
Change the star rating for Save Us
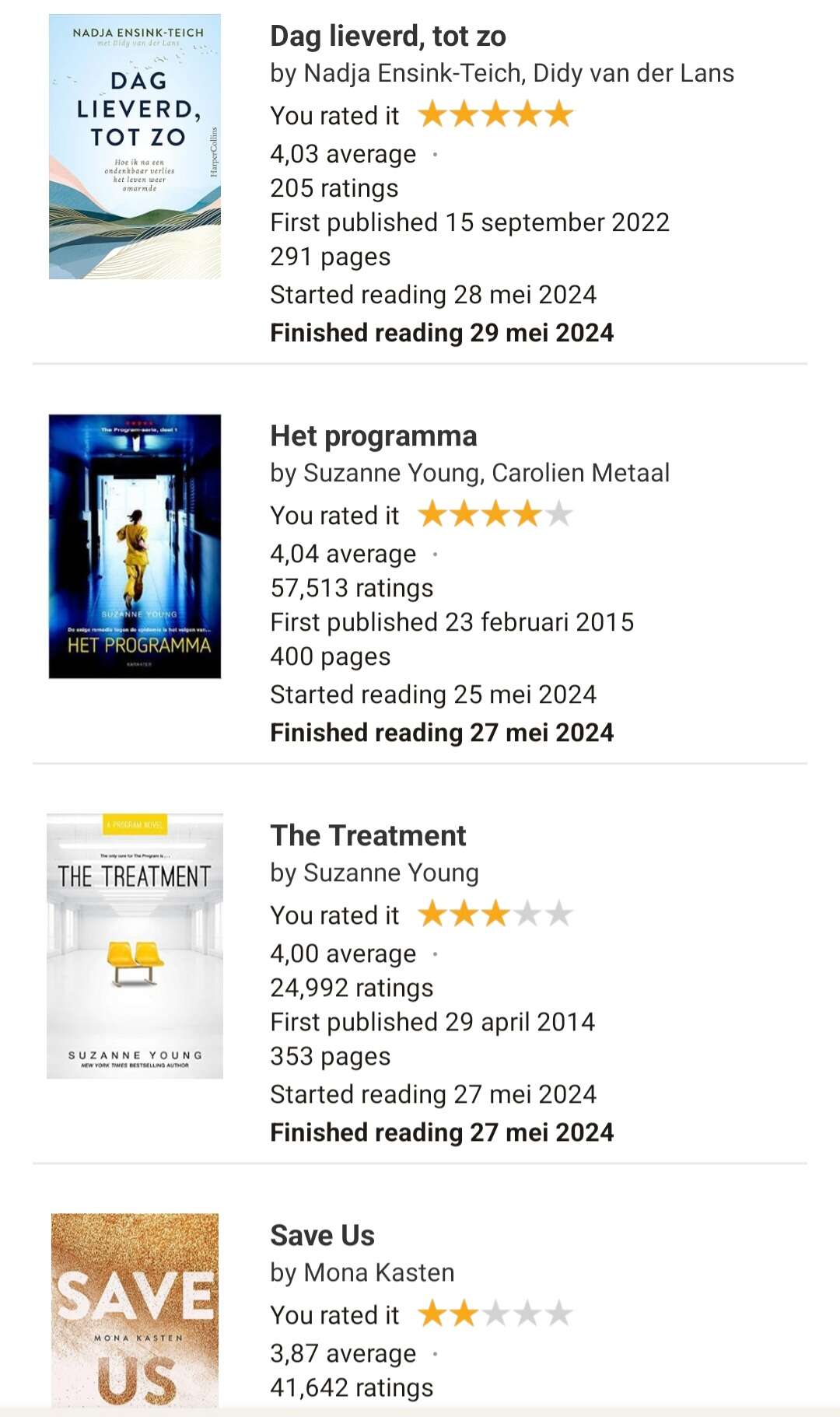tap(495, 1314)
